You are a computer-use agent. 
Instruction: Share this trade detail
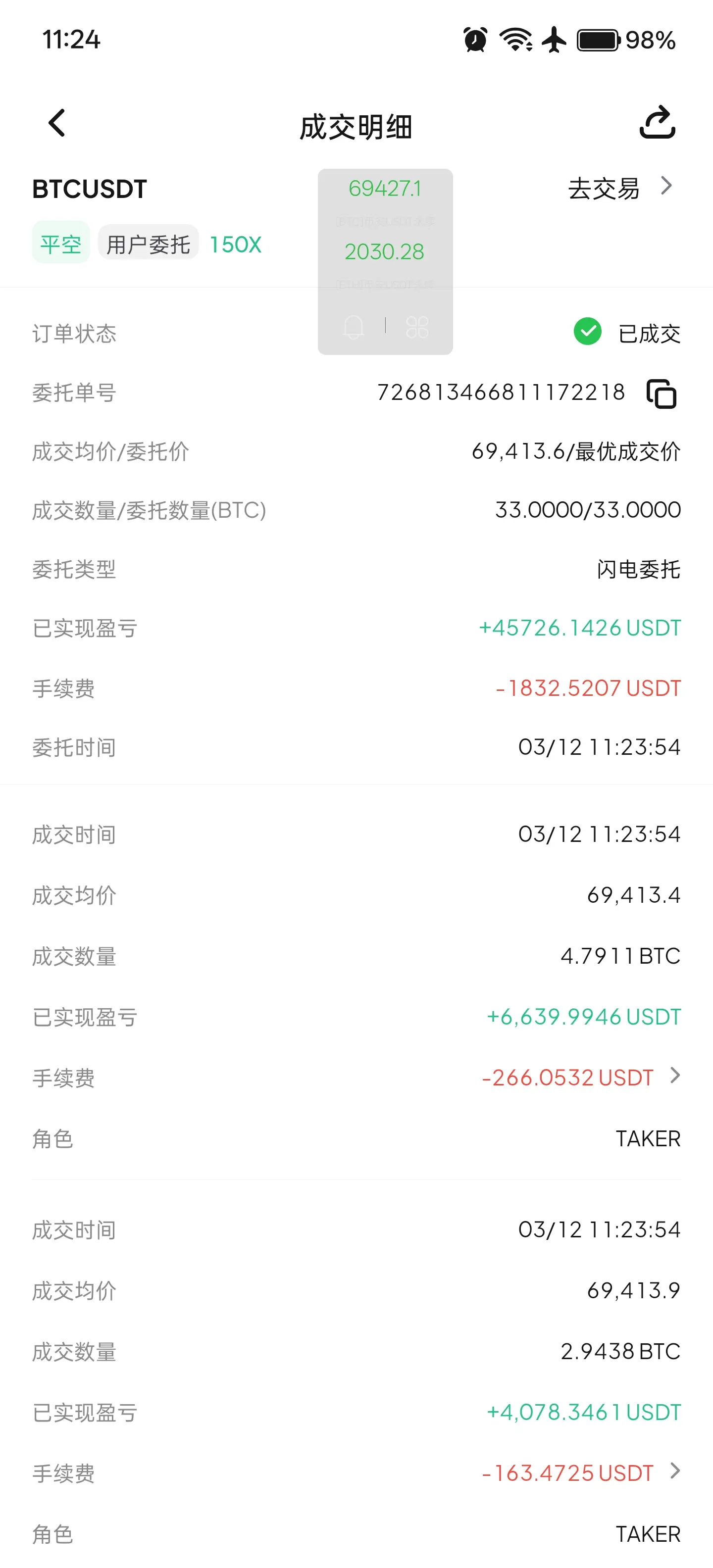pyautogui.click(x=657, y=123)
